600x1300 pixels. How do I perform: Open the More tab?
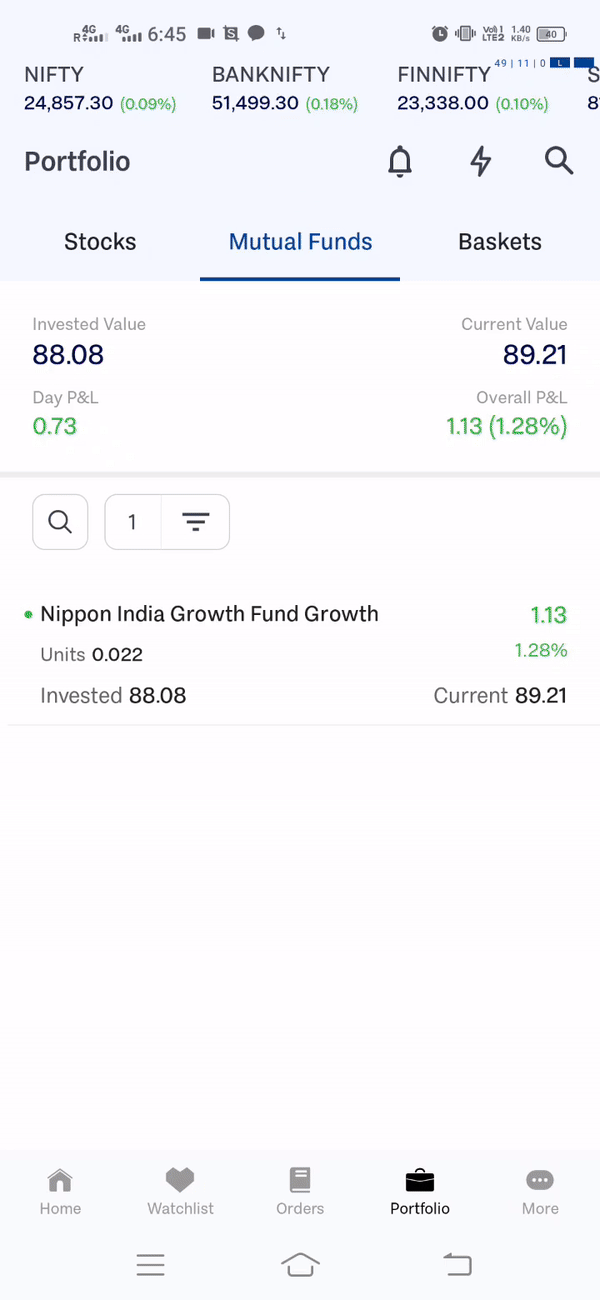[x=540, y=1192]
